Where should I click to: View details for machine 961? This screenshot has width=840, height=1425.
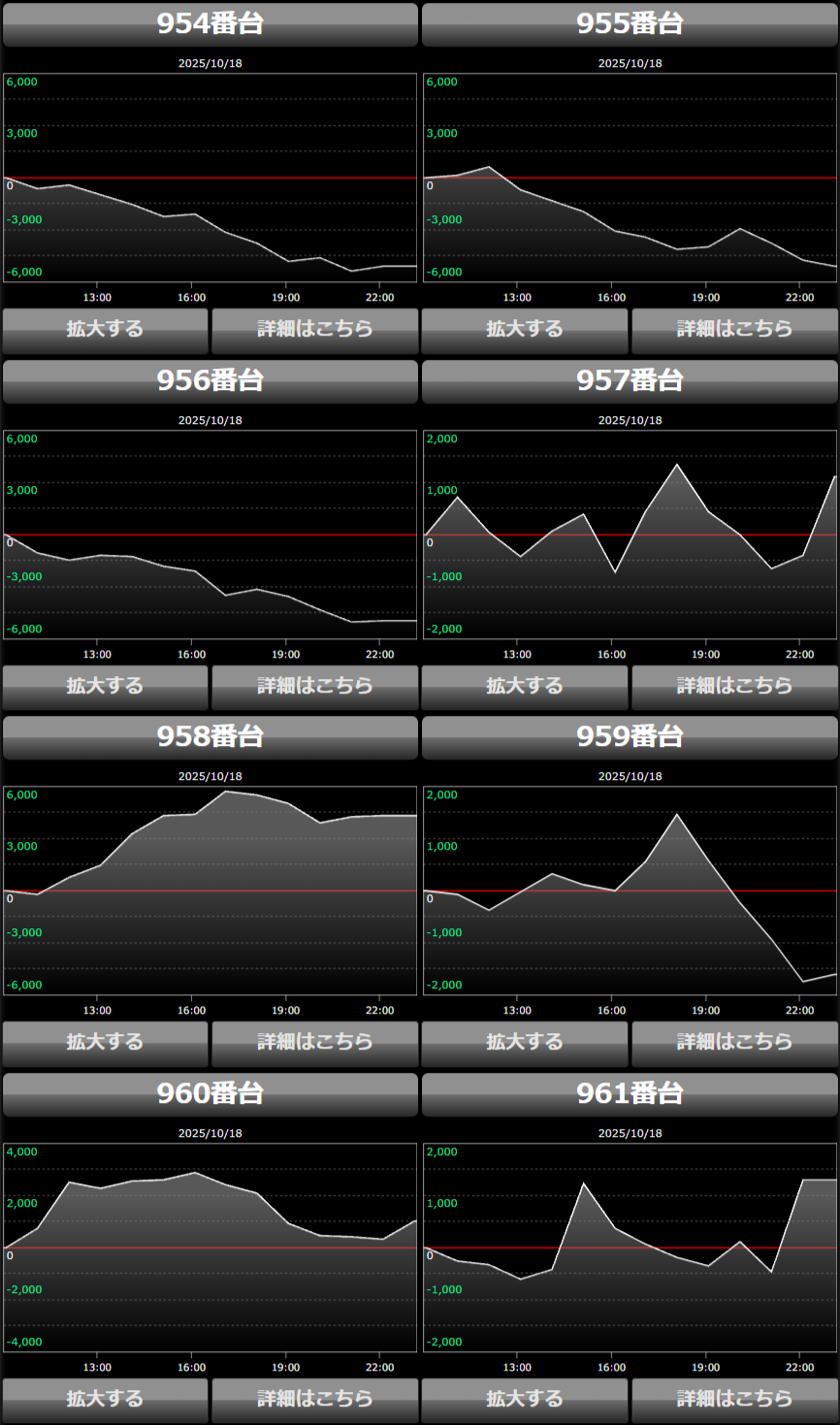click(x=734, y=1400)
